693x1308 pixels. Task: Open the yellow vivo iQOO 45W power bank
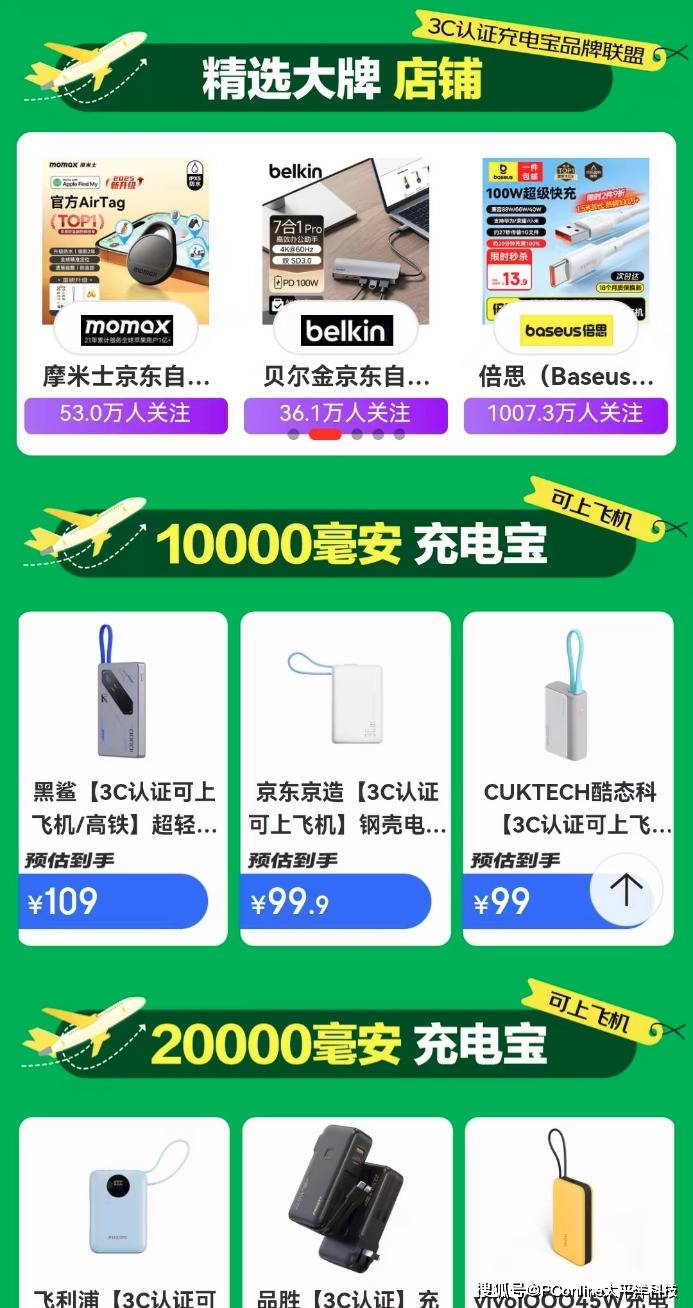pyautogui.click(x=569, y=1210)
